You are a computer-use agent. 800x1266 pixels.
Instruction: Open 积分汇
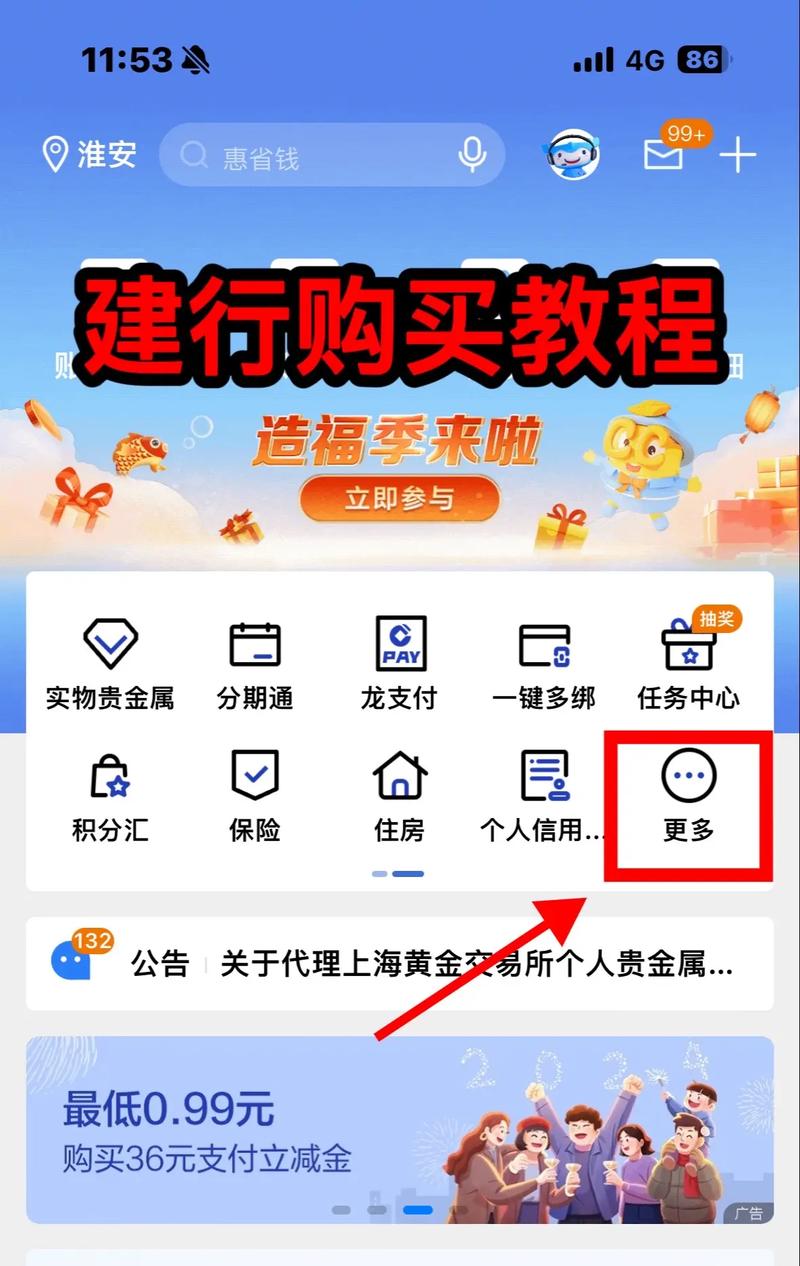tap(110, 795)
